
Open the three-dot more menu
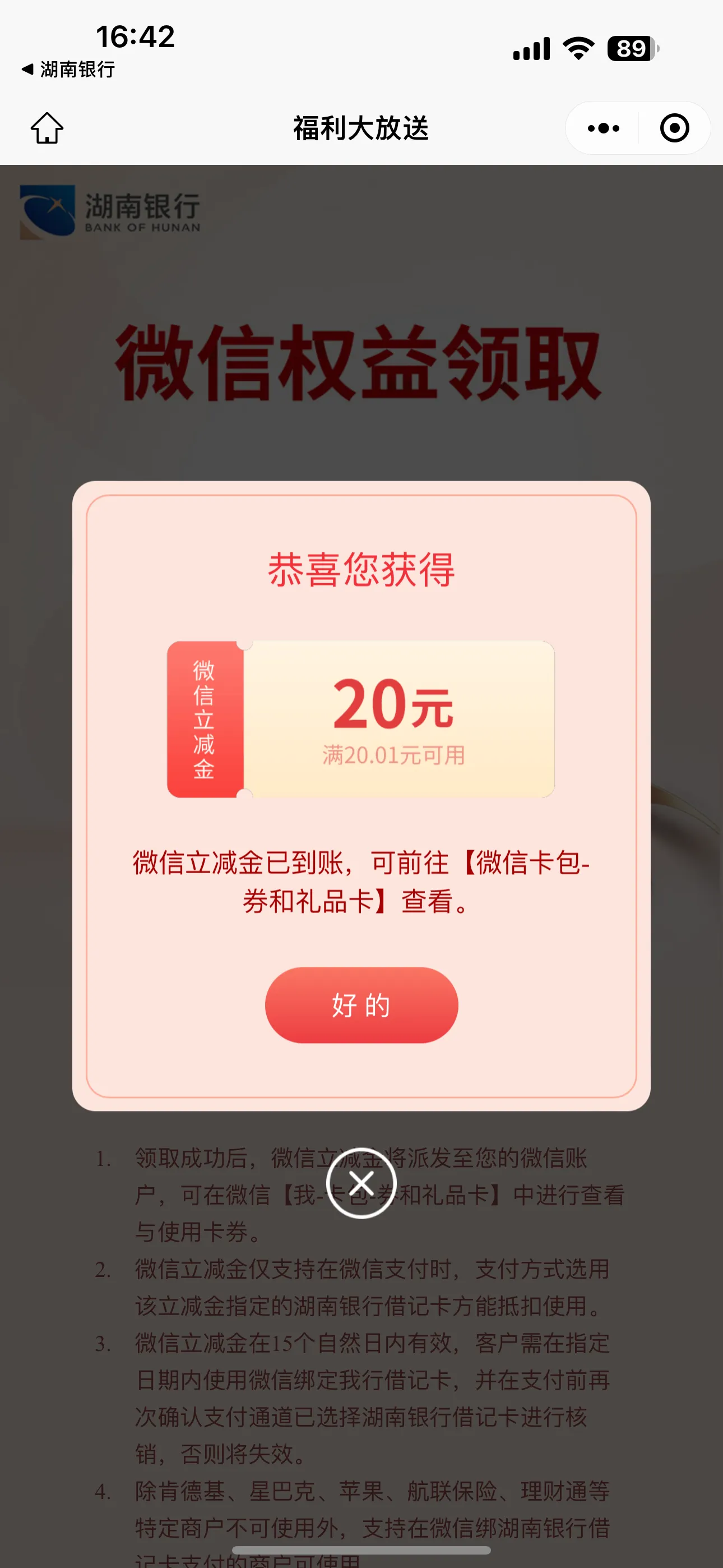pyautogui.click(x=603, y=128)
